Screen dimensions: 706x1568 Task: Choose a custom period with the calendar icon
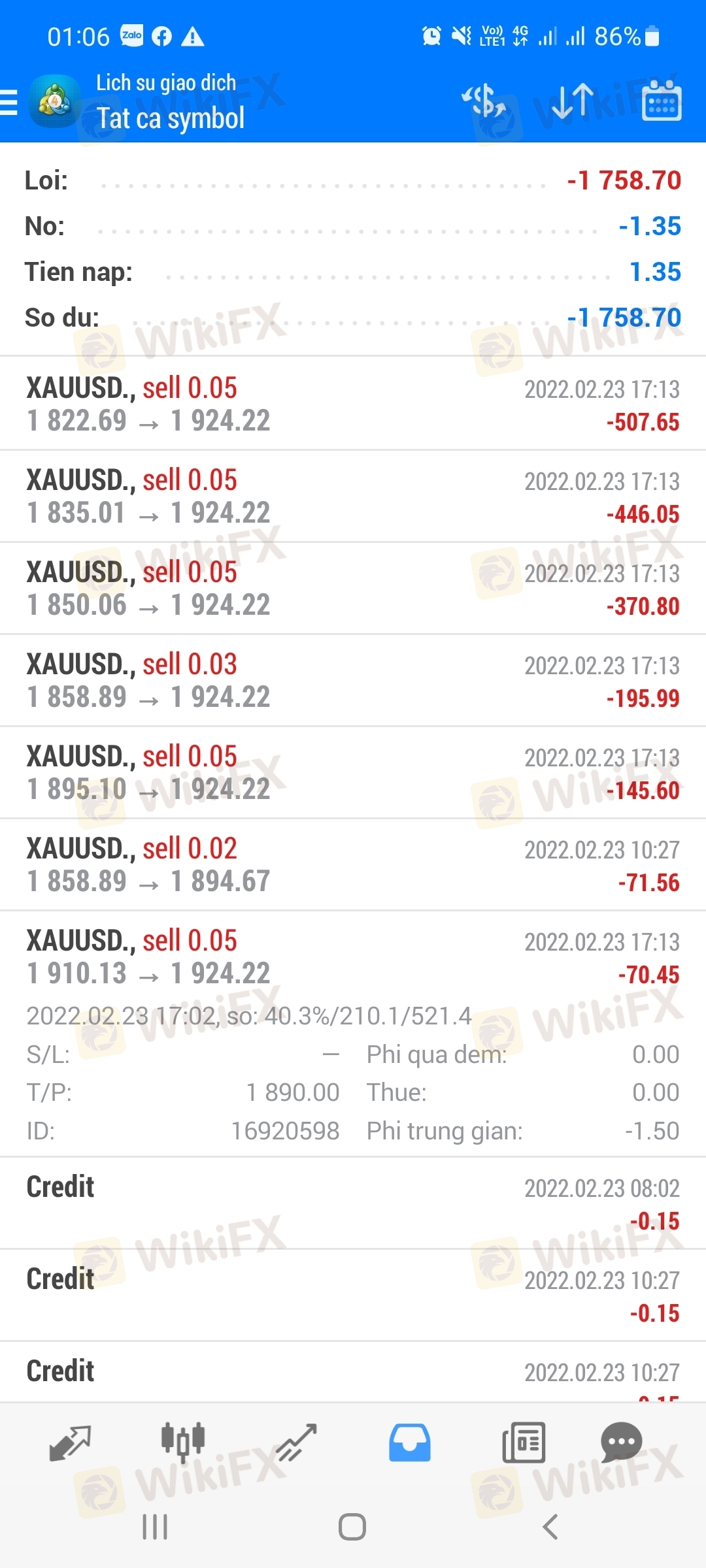tap(662, 102)
